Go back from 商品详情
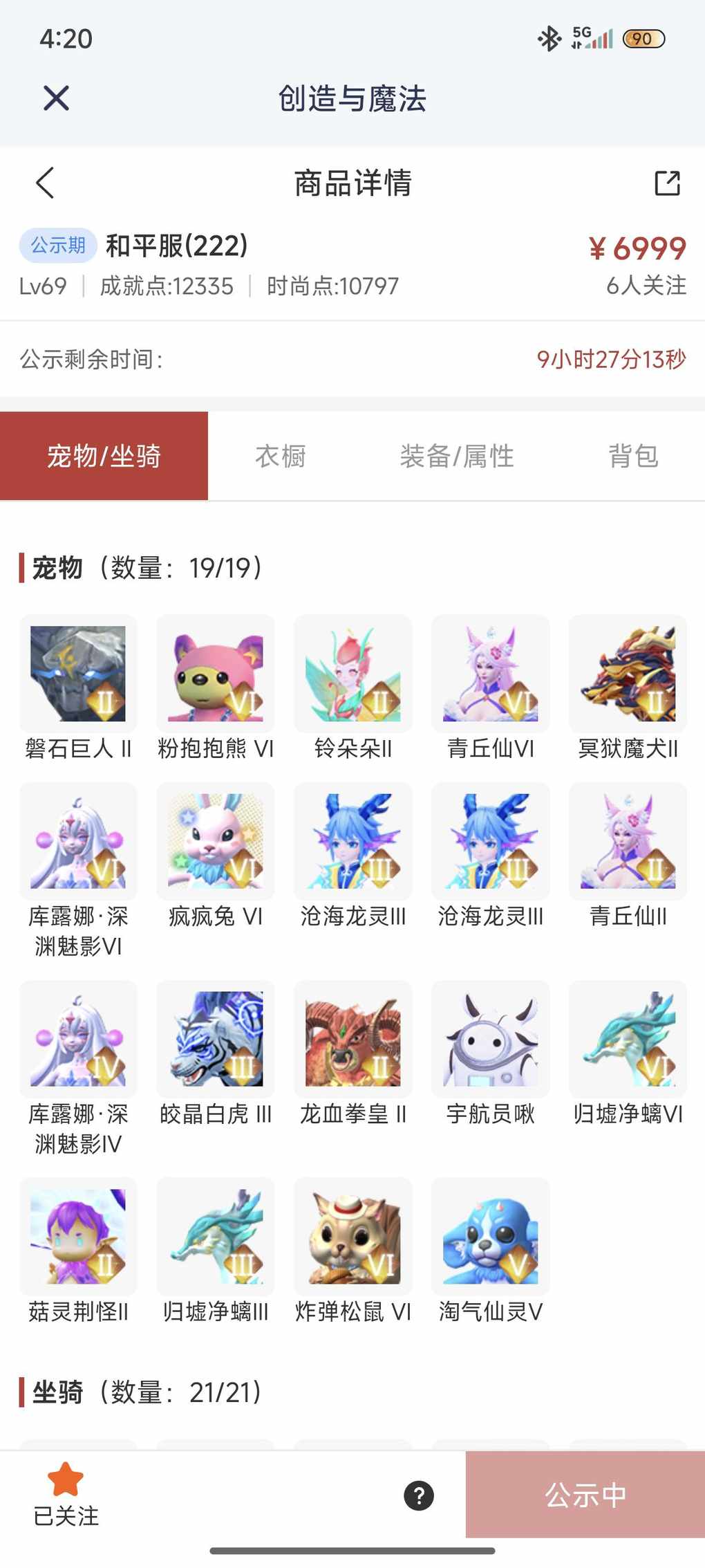705x1568 pixels. click(45, 183)
